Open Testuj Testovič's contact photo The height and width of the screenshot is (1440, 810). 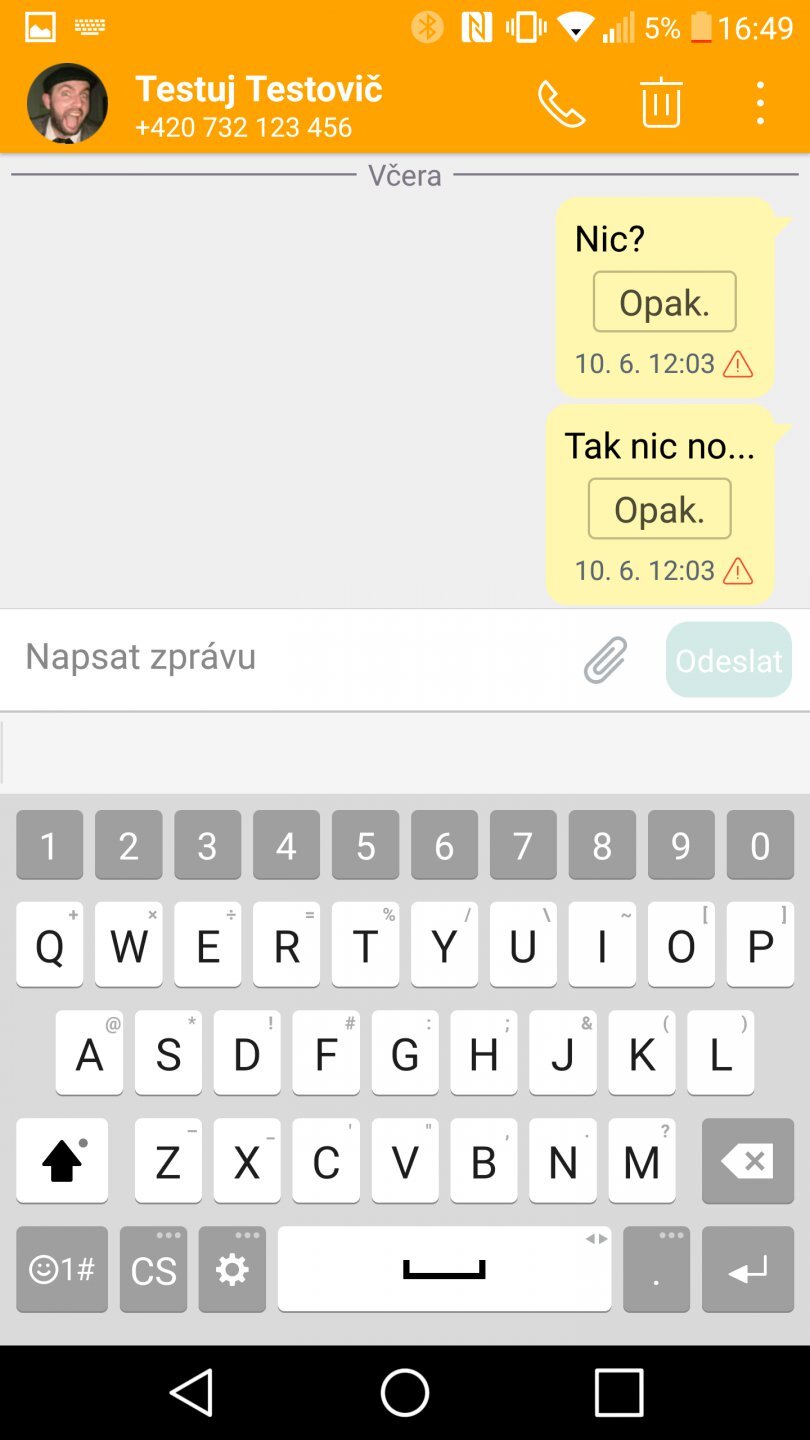point(67,103)
